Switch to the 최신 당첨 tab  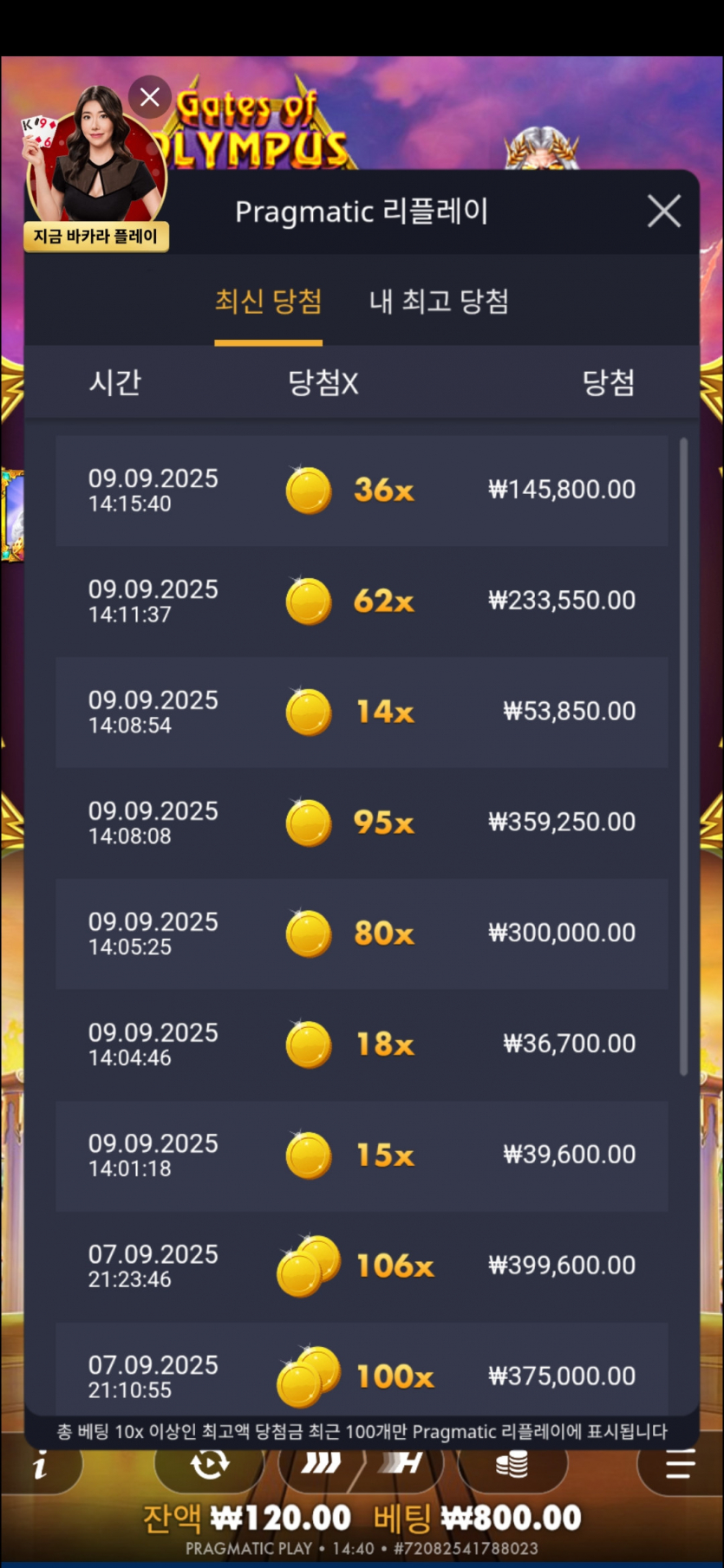click(x=268, y=302)
